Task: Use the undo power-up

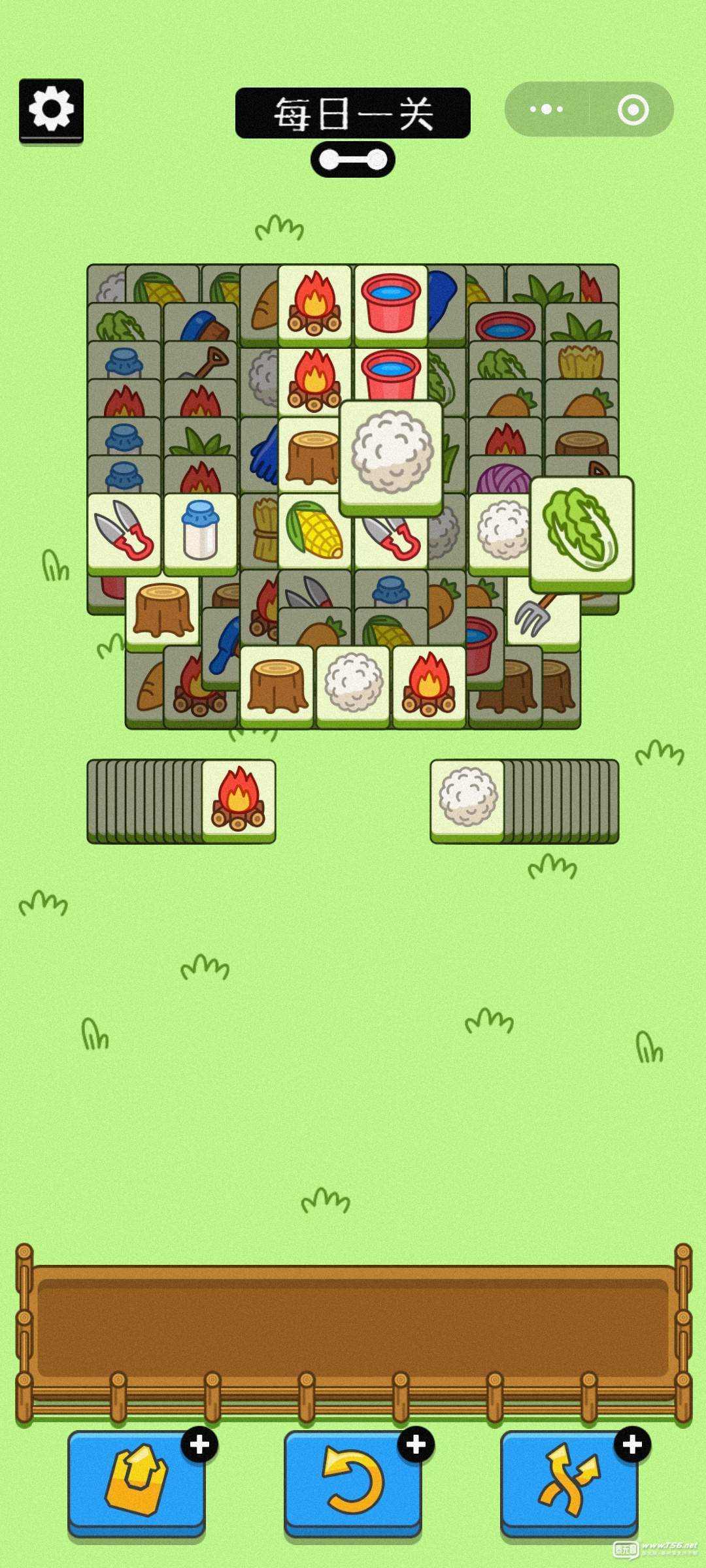Action: coord(352,1482)
